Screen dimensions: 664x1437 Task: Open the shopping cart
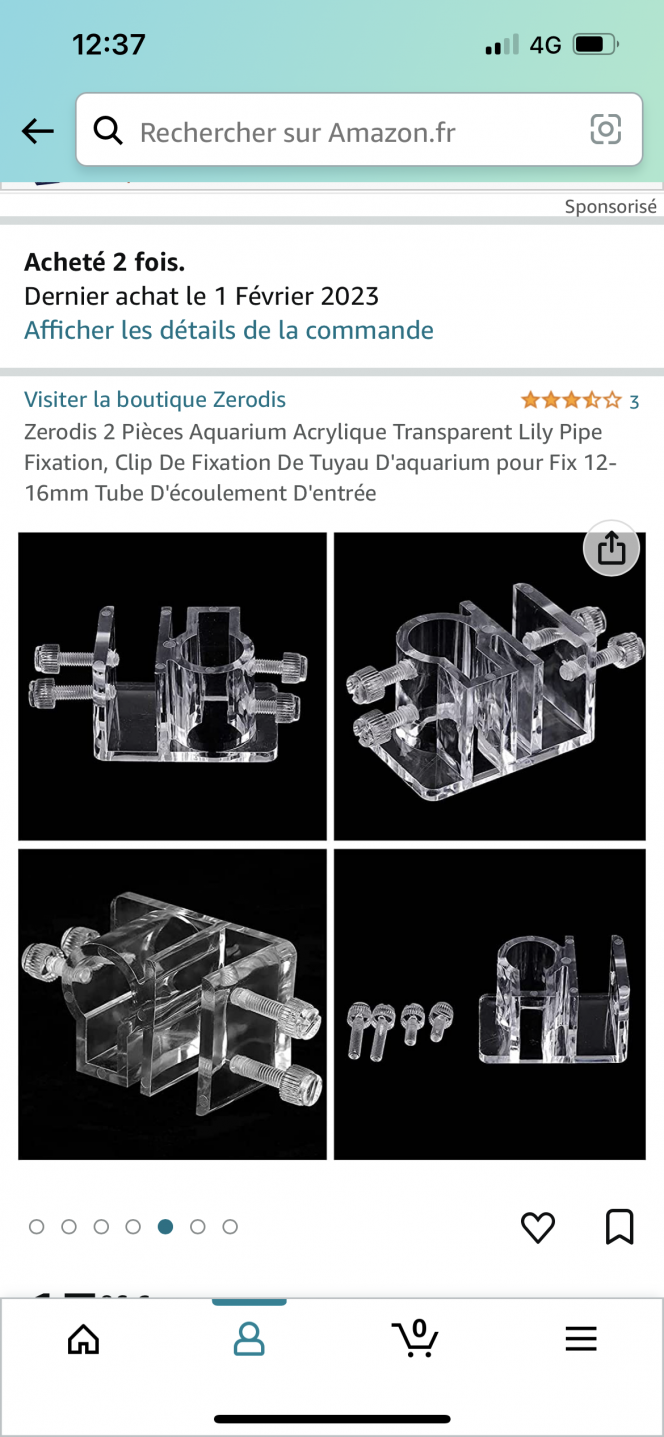414,1338
